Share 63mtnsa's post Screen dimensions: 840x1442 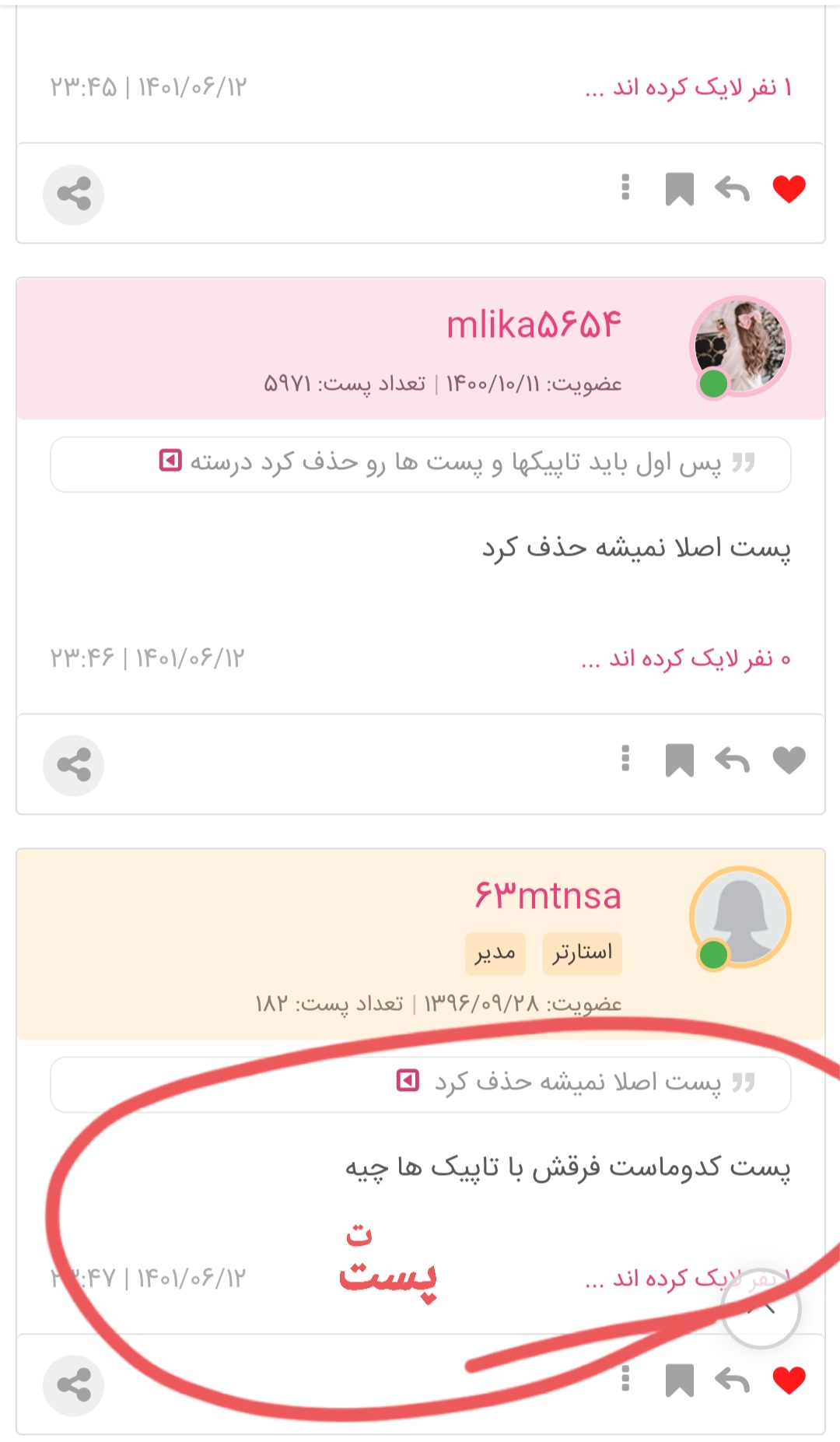coord(74,1385)
